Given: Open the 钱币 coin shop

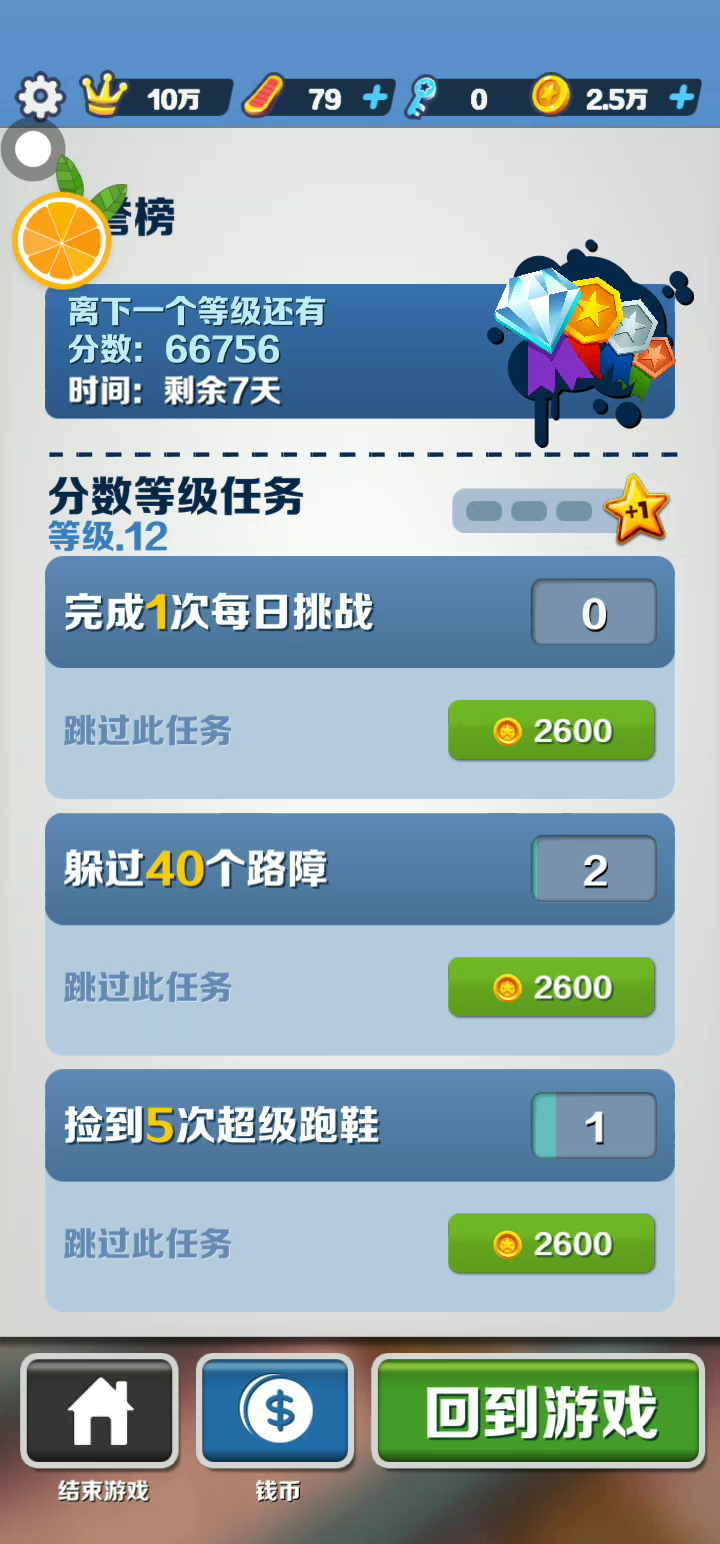Looking at the screenshot, I should click(275, 1411).
